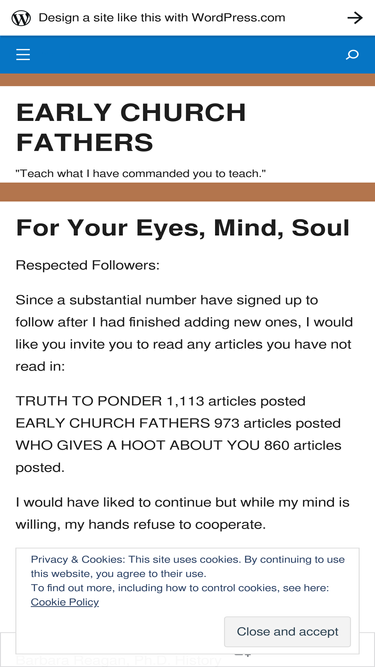Open the Cookie Policy link

click(65, 602)
